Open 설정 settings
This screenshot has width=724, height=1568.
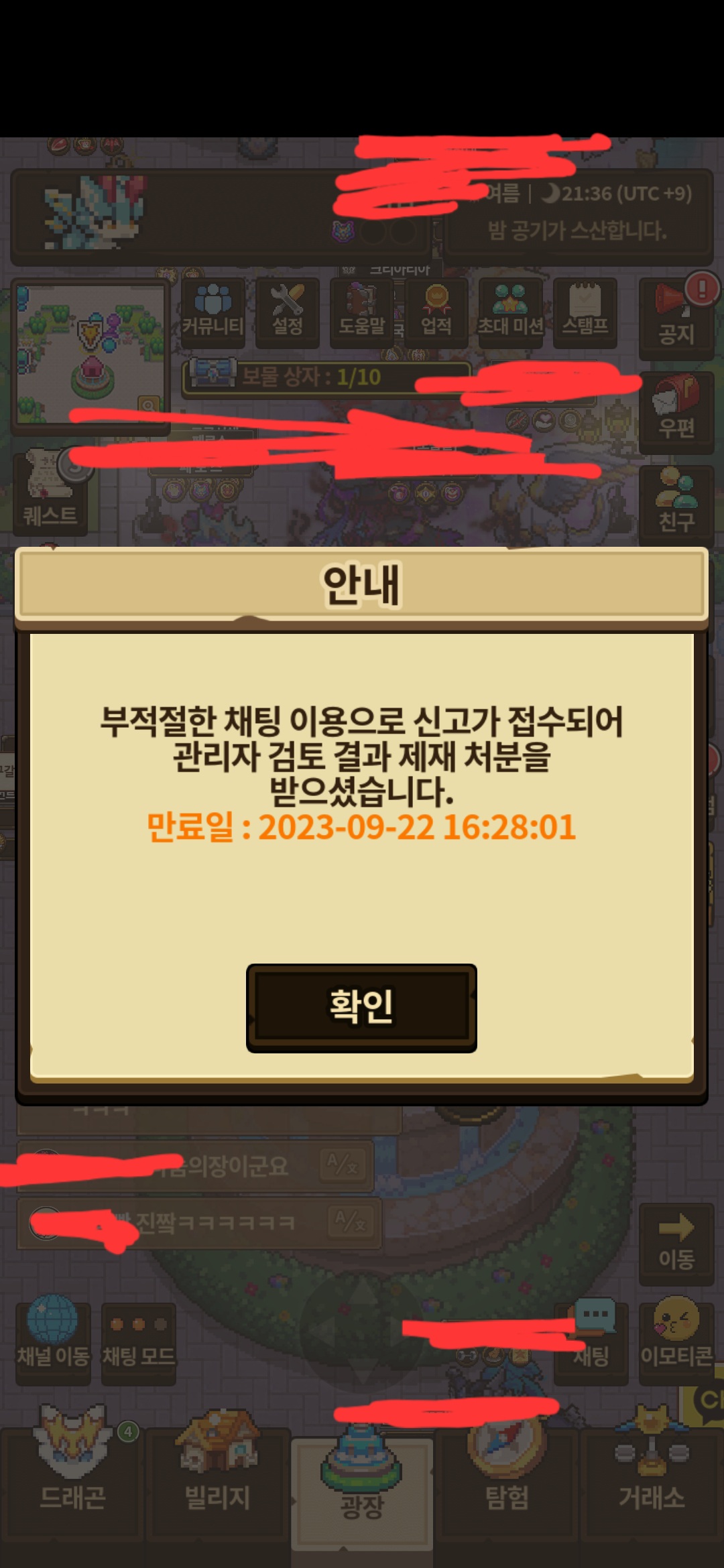tap(287, 312)
